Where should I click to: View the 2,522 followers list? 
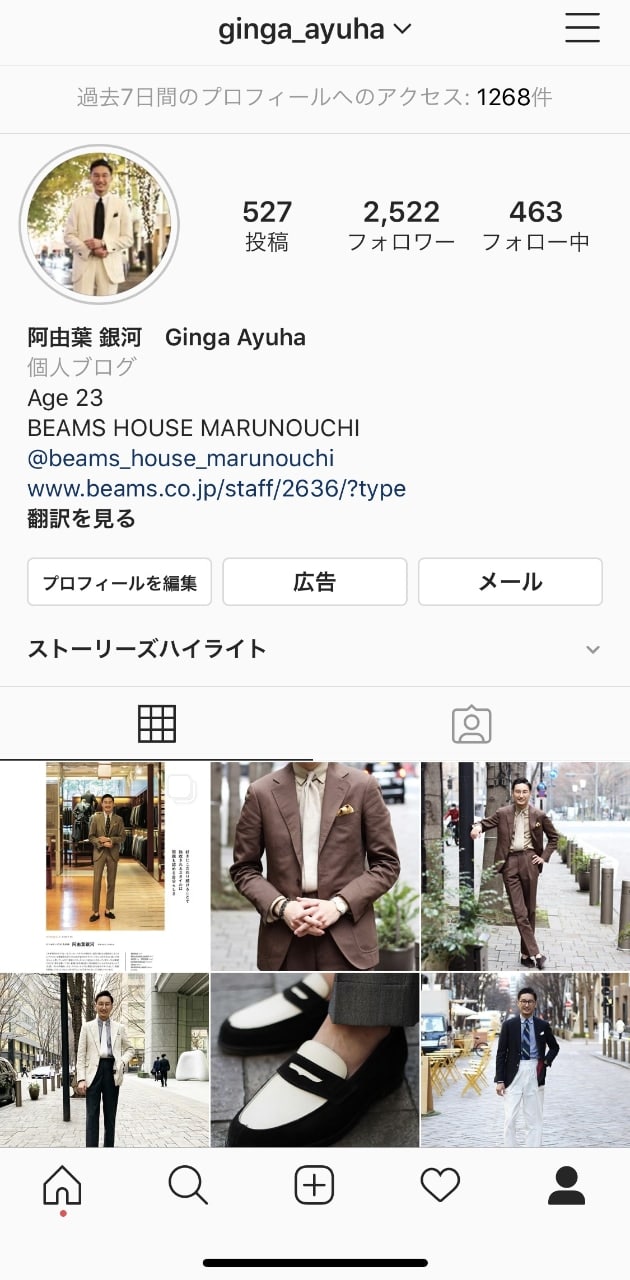coord(401,224)
